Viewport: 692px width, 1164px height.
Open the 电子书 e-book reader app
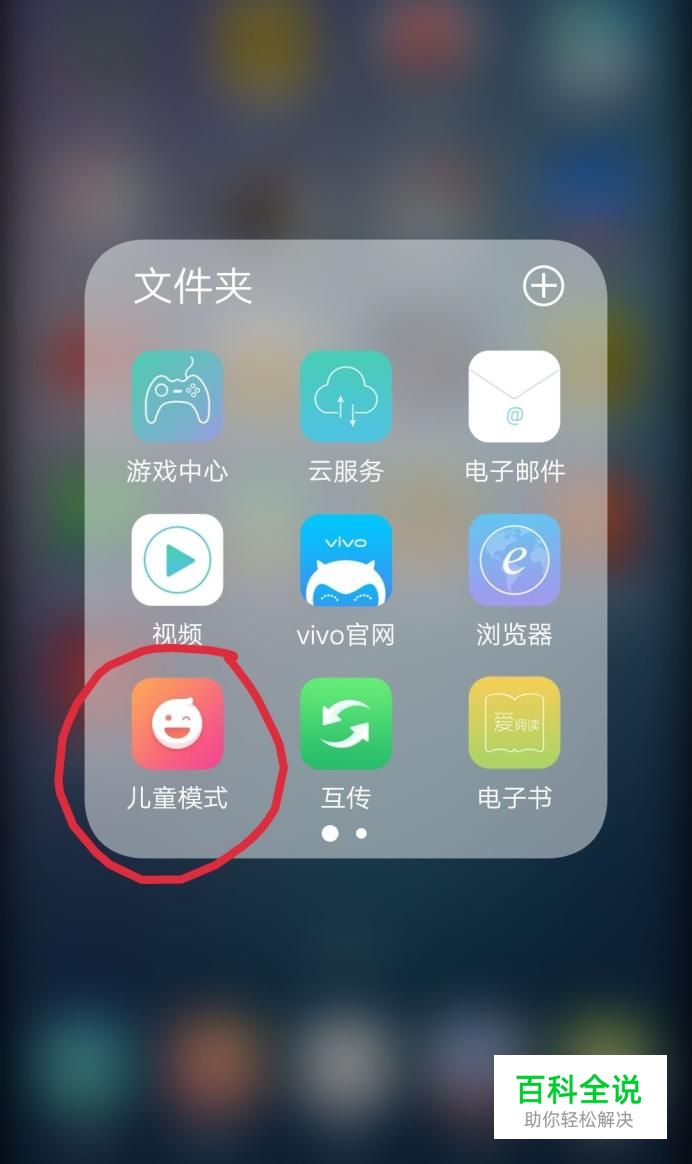(514, 724)
